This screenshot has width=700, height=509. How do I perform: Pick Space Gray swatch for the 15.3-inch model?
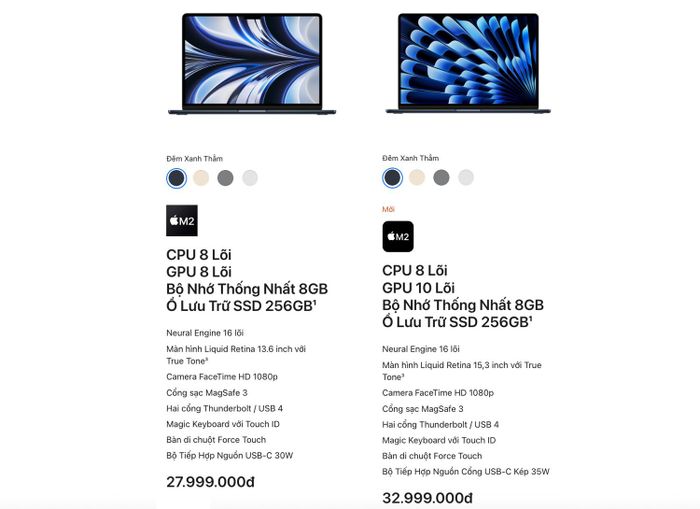[x=441, y=178]
